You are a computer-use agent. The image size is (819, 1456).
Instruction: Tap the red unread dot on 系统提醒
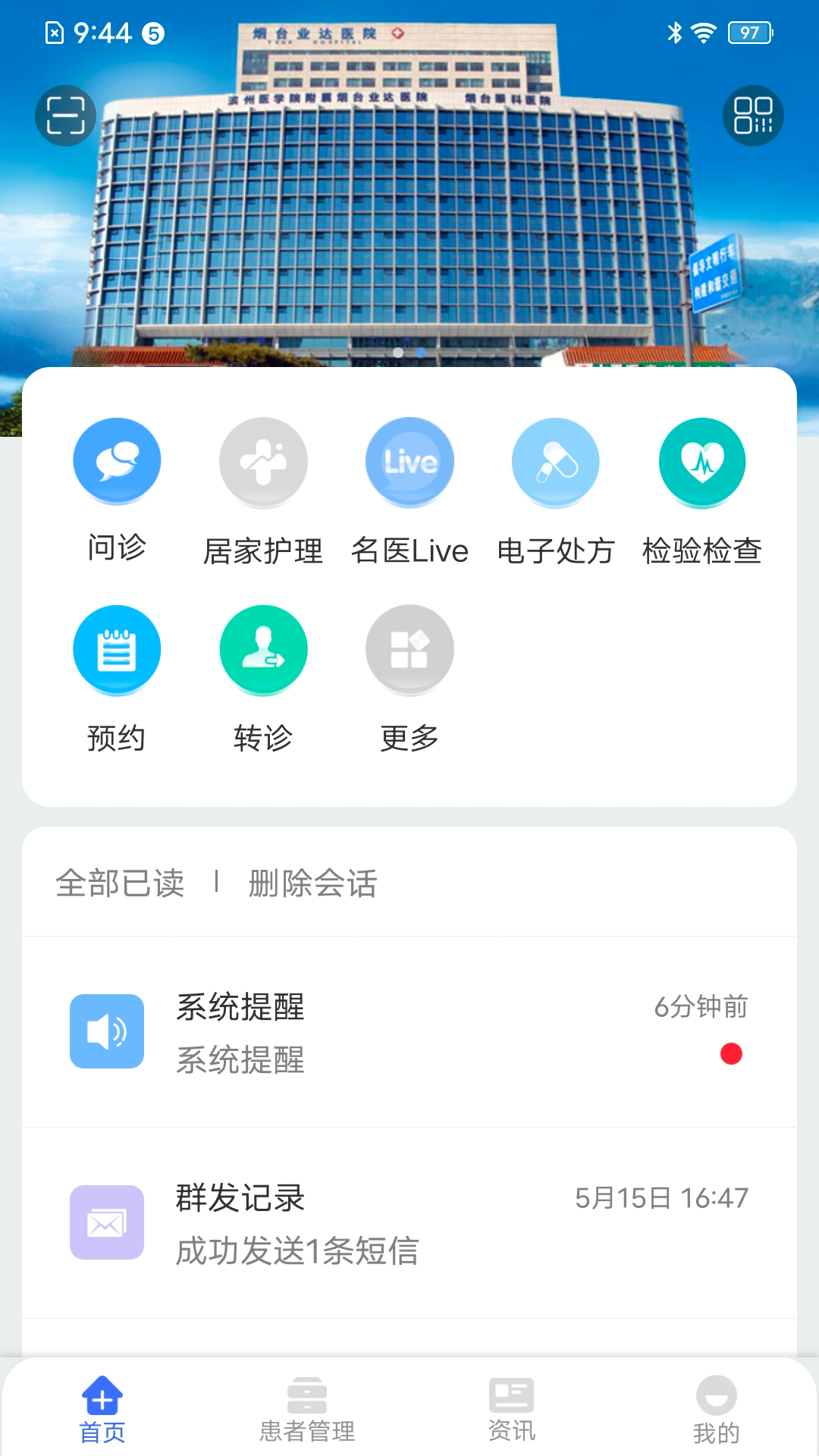point(732,1053)
